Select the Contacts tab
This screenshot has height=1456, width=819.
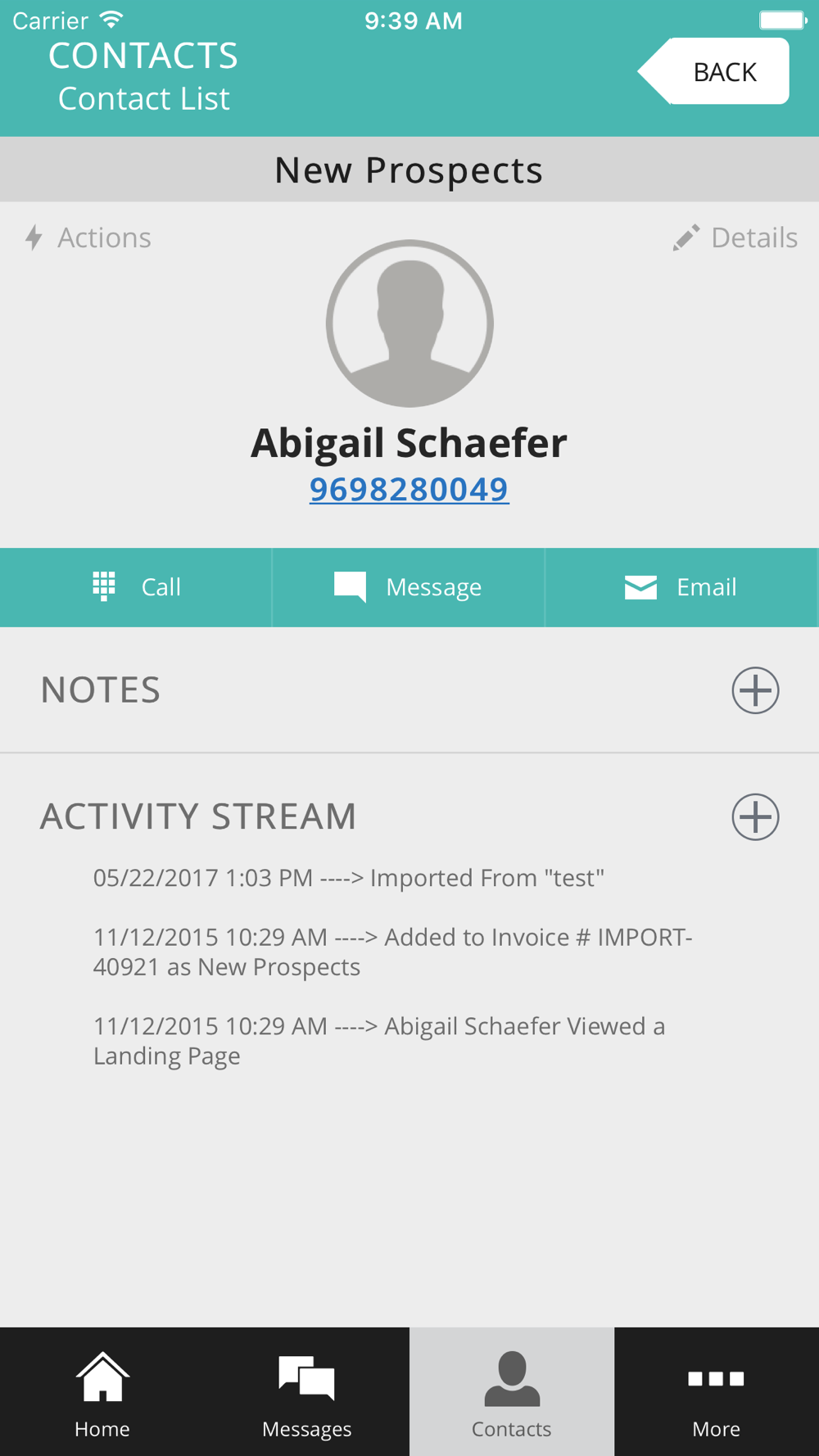(x=512, y=1392)
